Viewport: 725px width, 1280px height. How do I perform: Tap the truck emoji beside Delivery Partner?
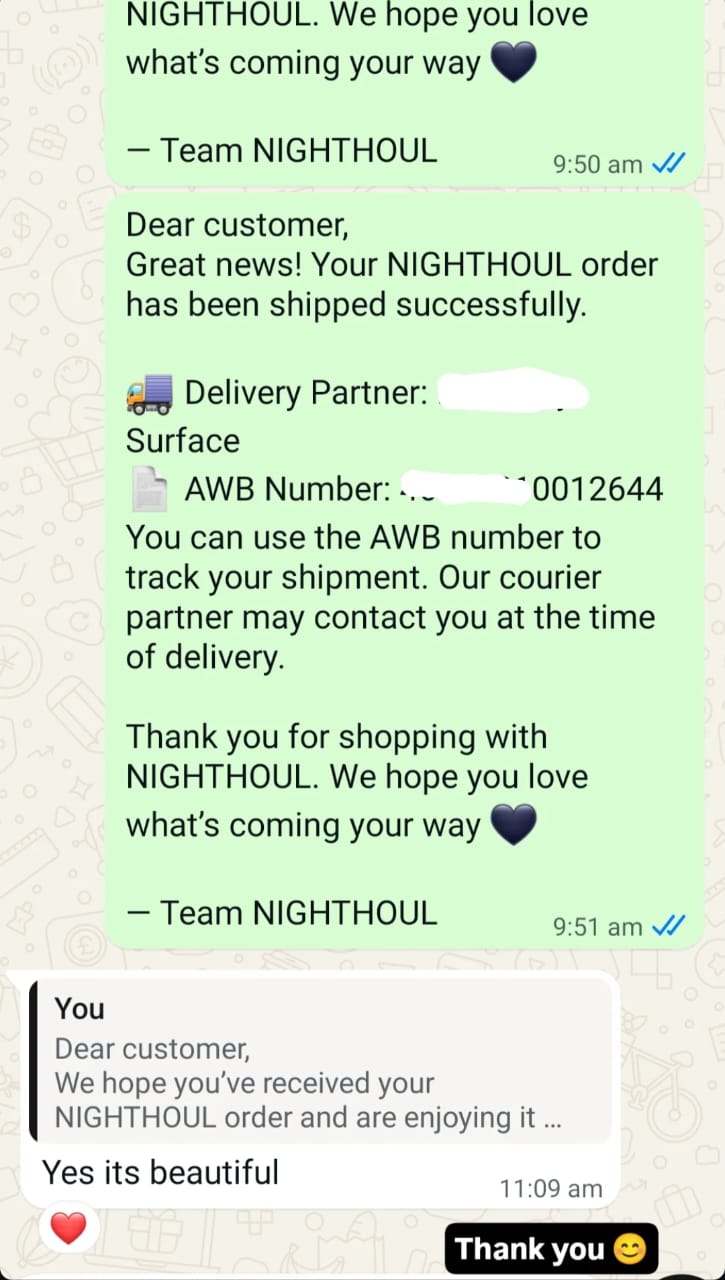[x=149, y=393]
